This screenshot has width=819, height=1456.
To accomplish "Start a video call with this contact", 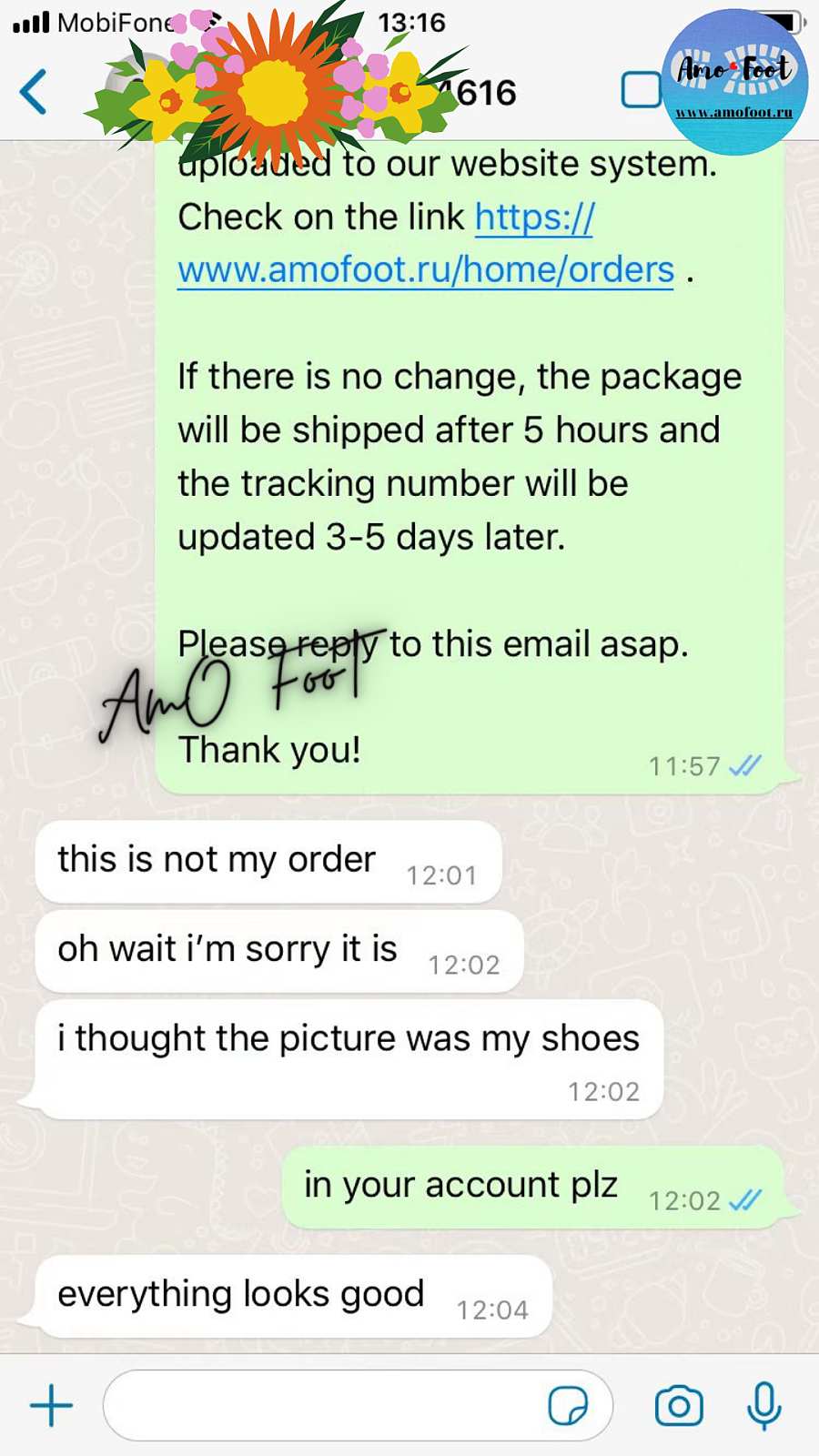I will coord(641,90).
